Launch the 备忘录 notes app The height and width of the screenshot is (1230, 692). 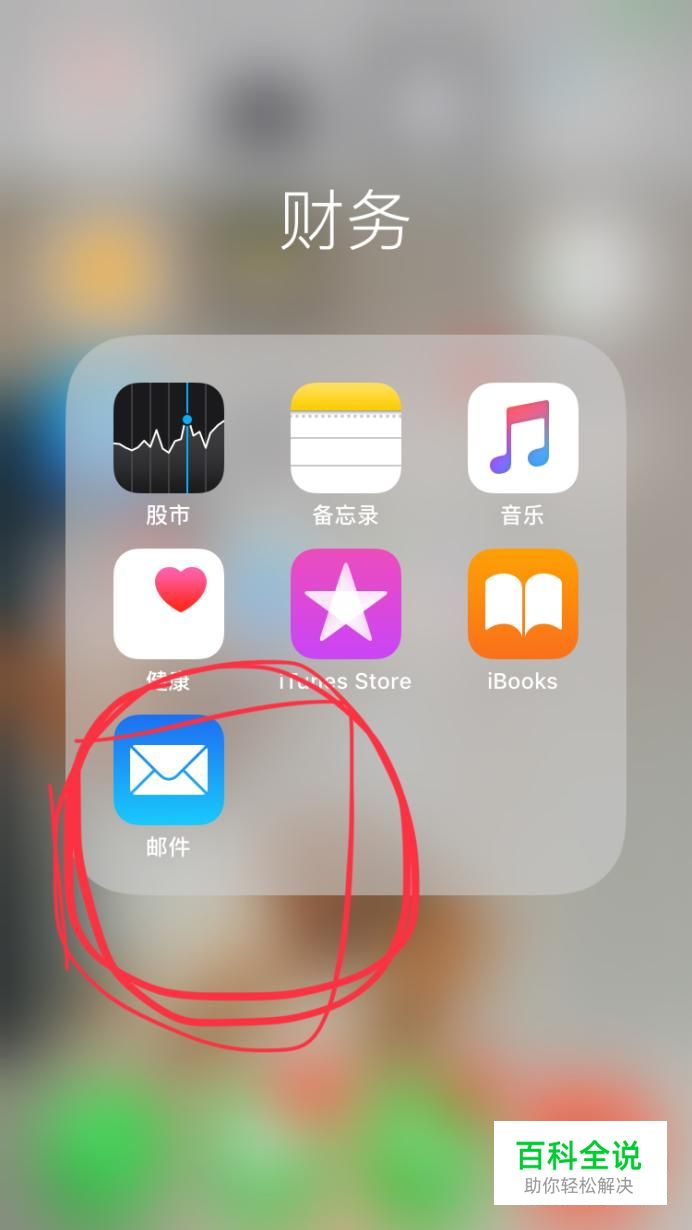coord(345,438)
